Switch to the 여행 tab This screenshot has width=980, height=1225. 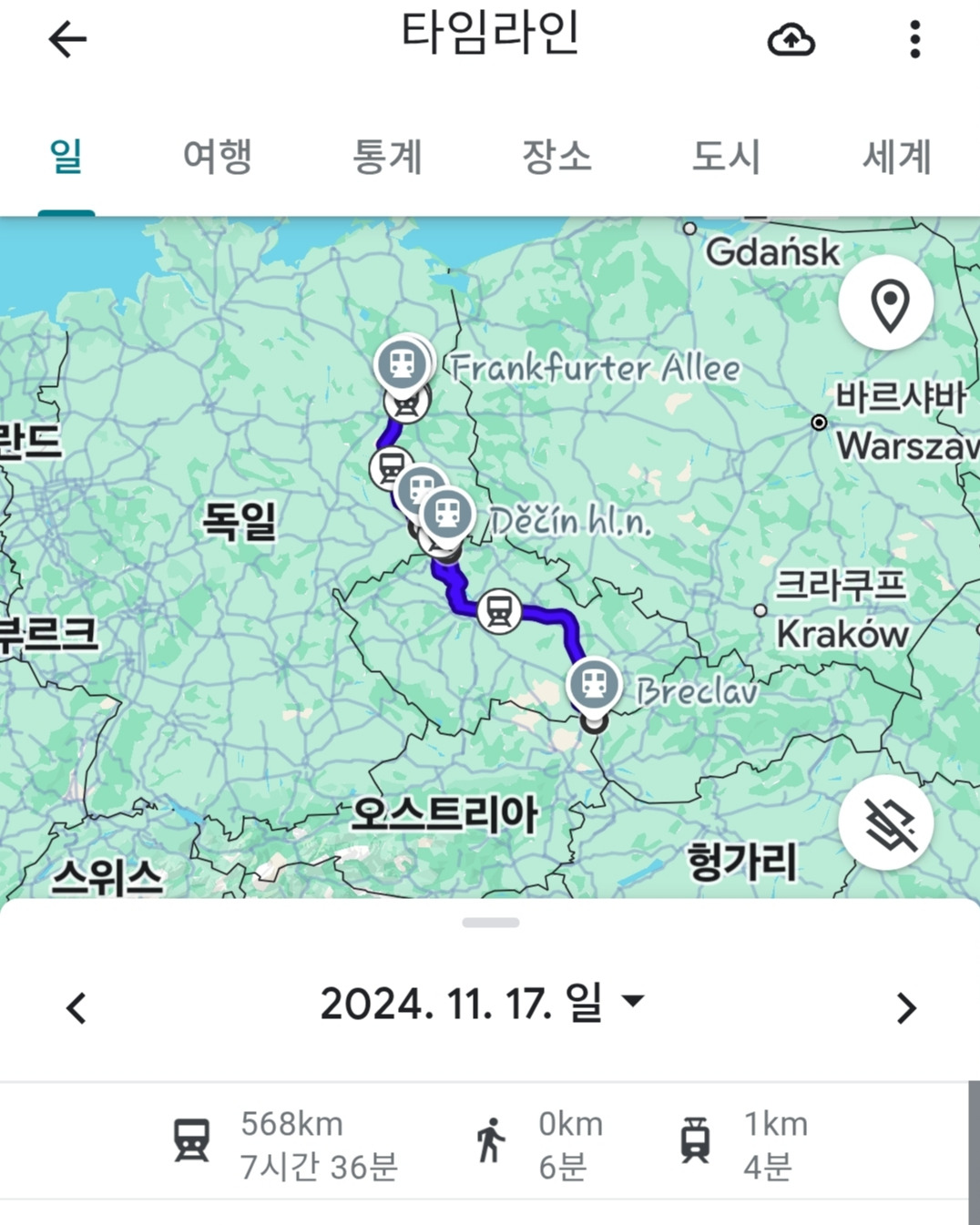[218, 157]
